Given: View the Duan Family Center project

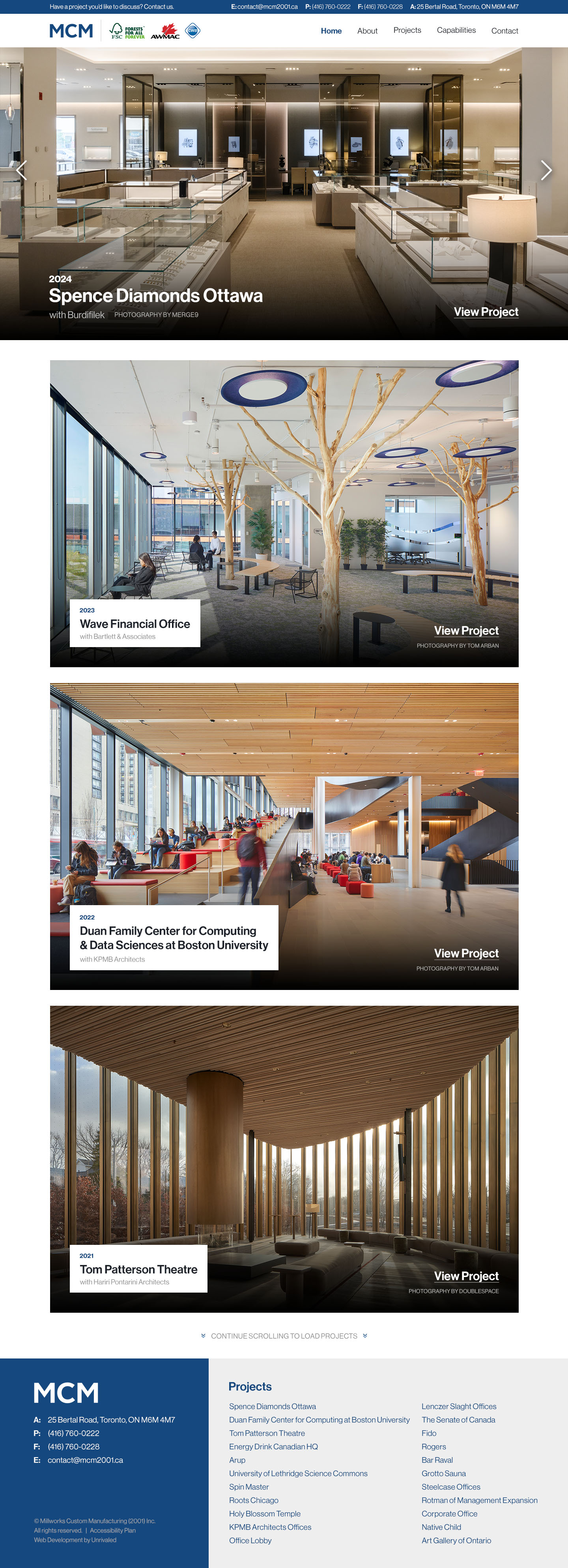Looking at the screenshot, I should click(x=466, y=953).
